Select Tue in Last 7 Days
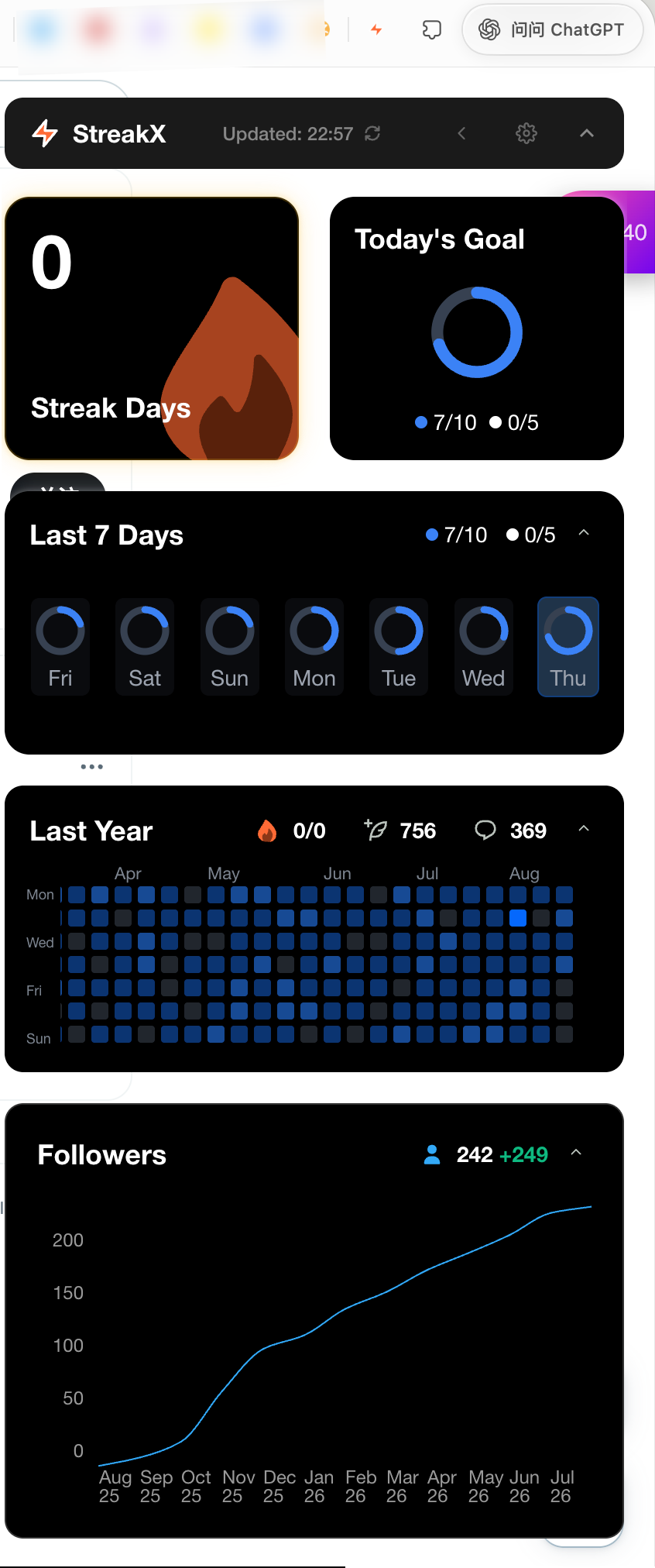This screenshot has width=655, height=1568. (399, 647)
